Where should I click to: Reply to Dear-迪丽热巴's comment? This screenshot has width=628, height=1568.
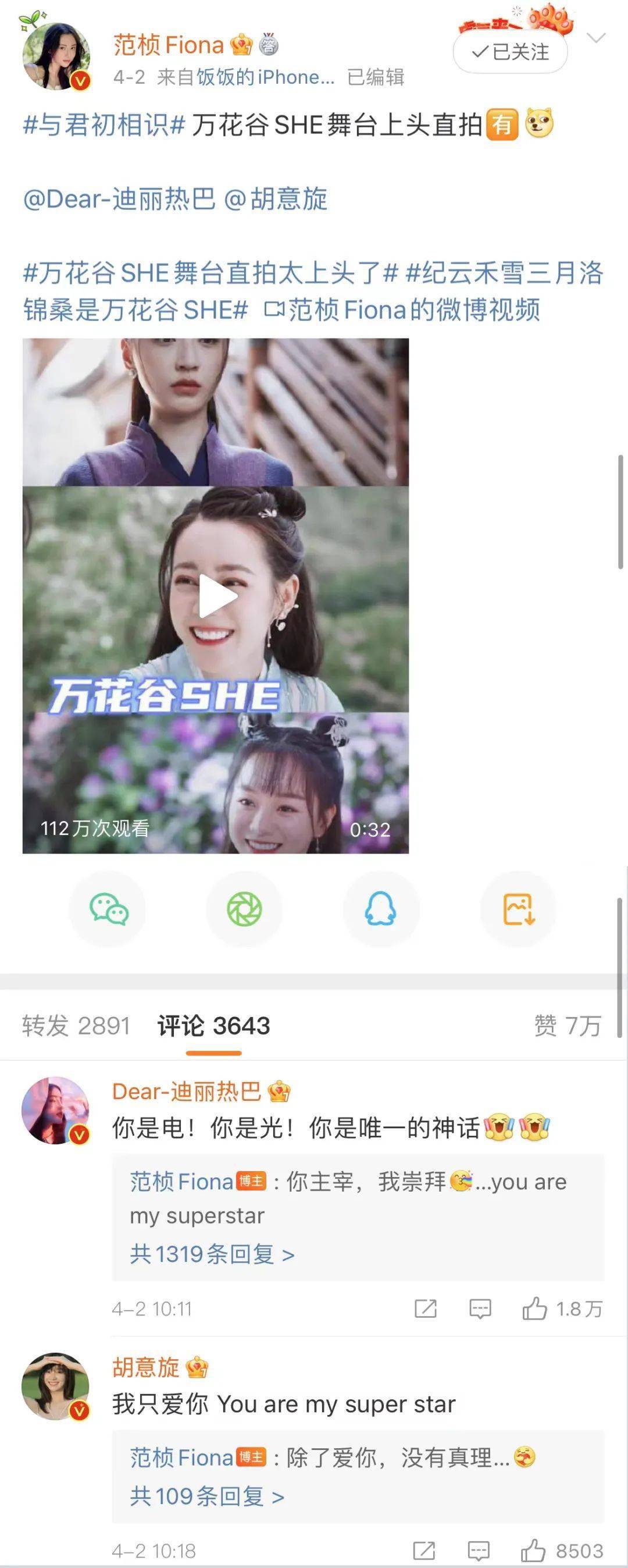480,1309
